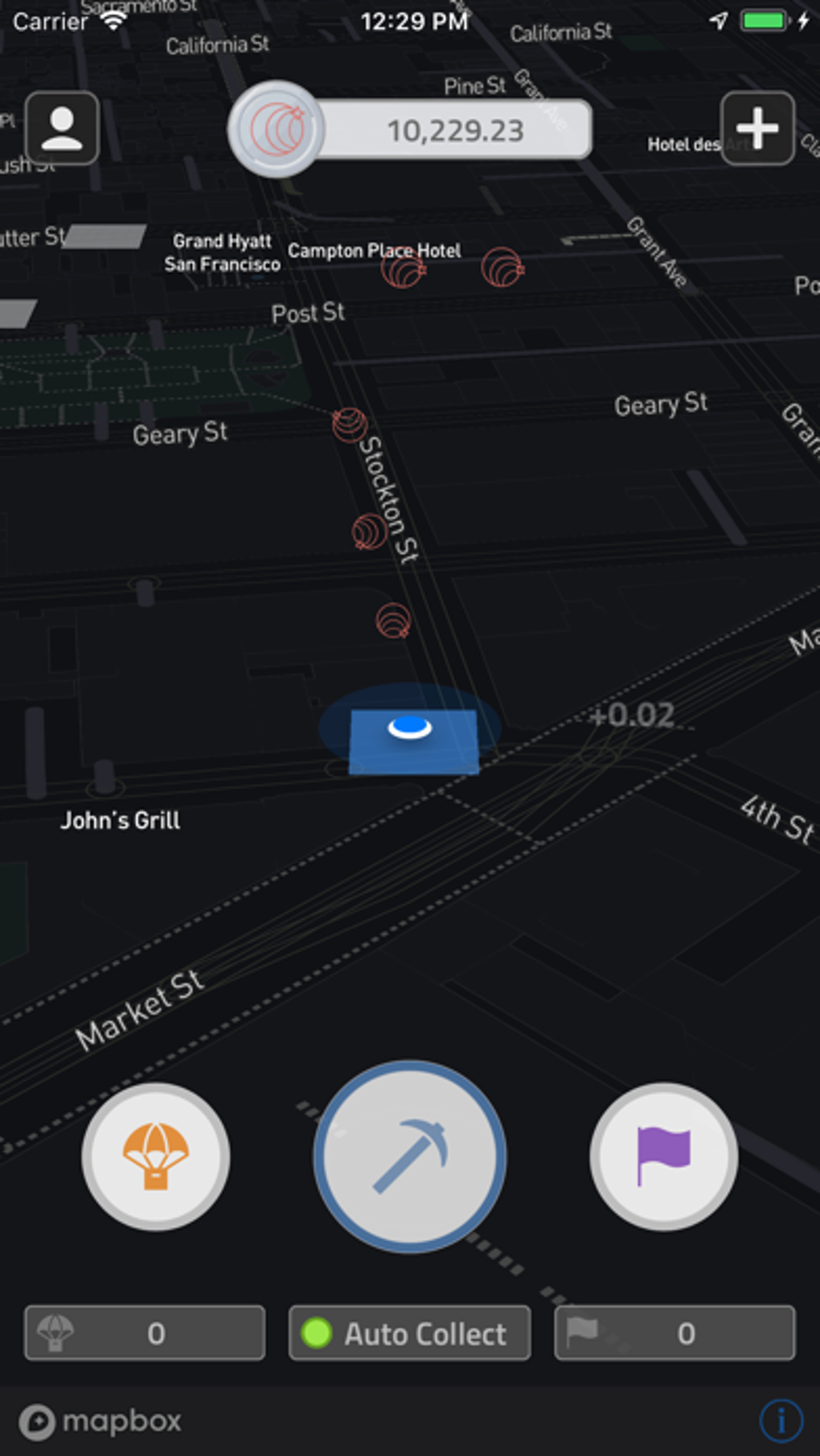820x1456 pixels.
Task: Open the user profile icon
Action: point(62,128)
